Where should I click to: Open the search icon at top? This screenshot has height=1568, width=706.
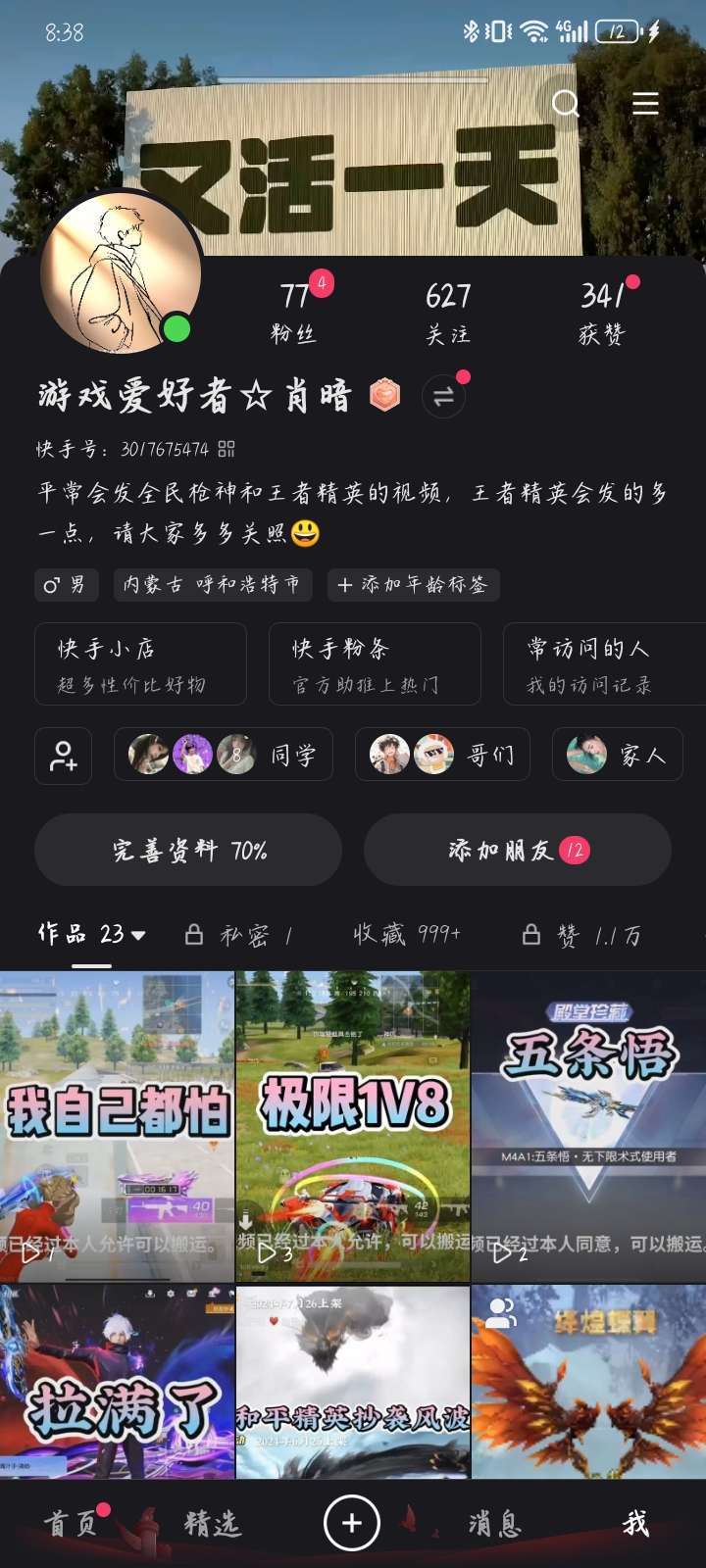click(x=566, y=103)
